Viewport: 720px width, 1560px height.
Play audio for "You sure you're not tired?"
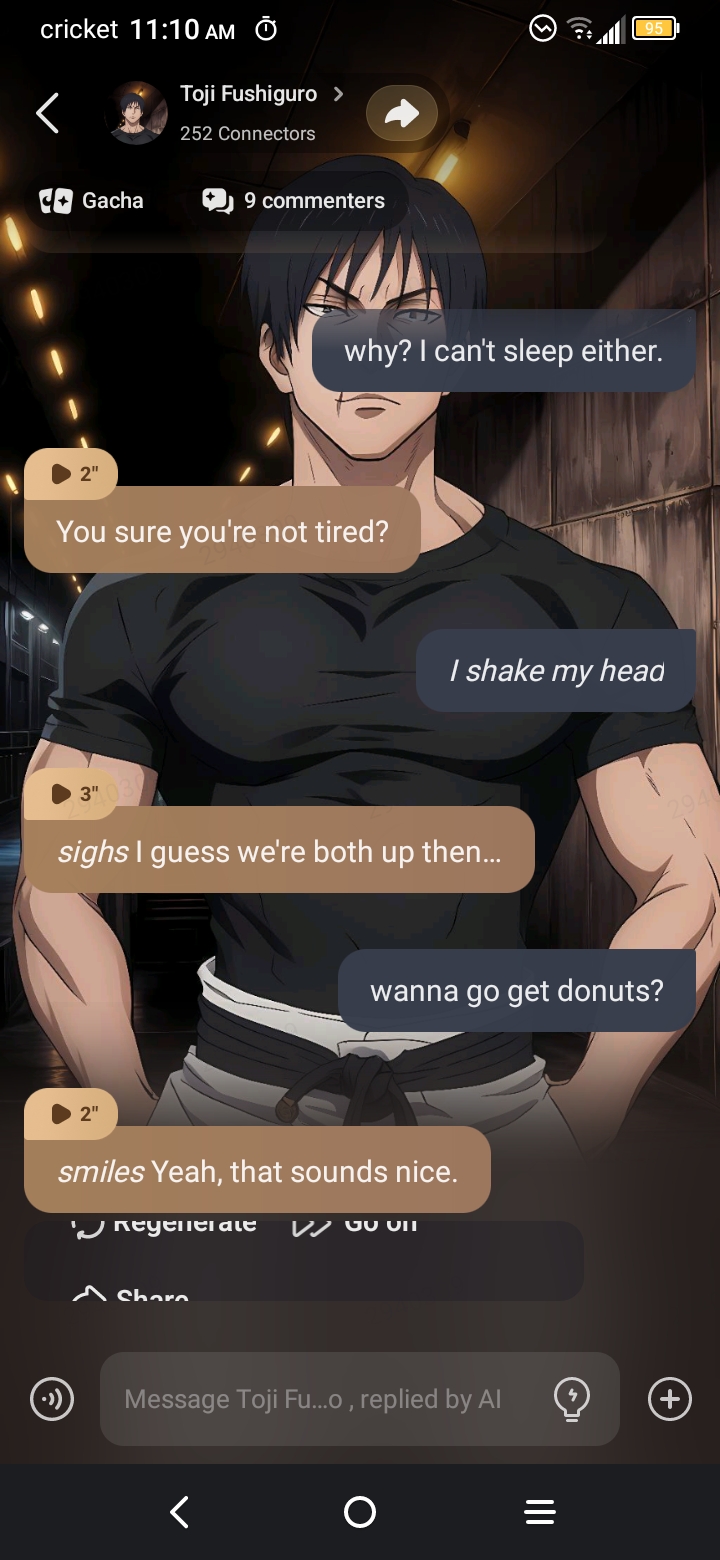click(72, 474)
